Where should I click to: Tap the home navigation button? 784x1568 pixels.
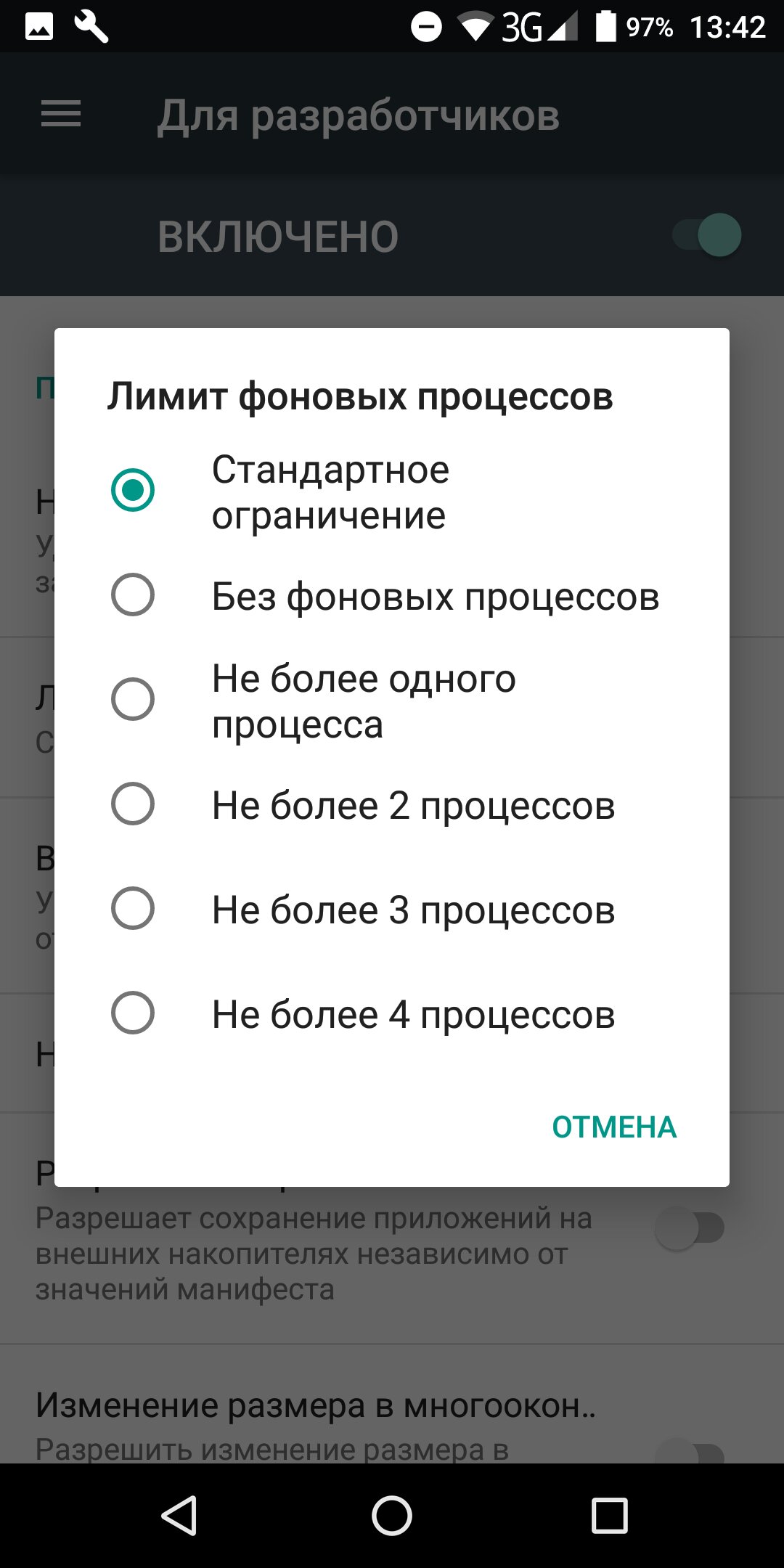pyautogui.click(x=392, y=1516)
